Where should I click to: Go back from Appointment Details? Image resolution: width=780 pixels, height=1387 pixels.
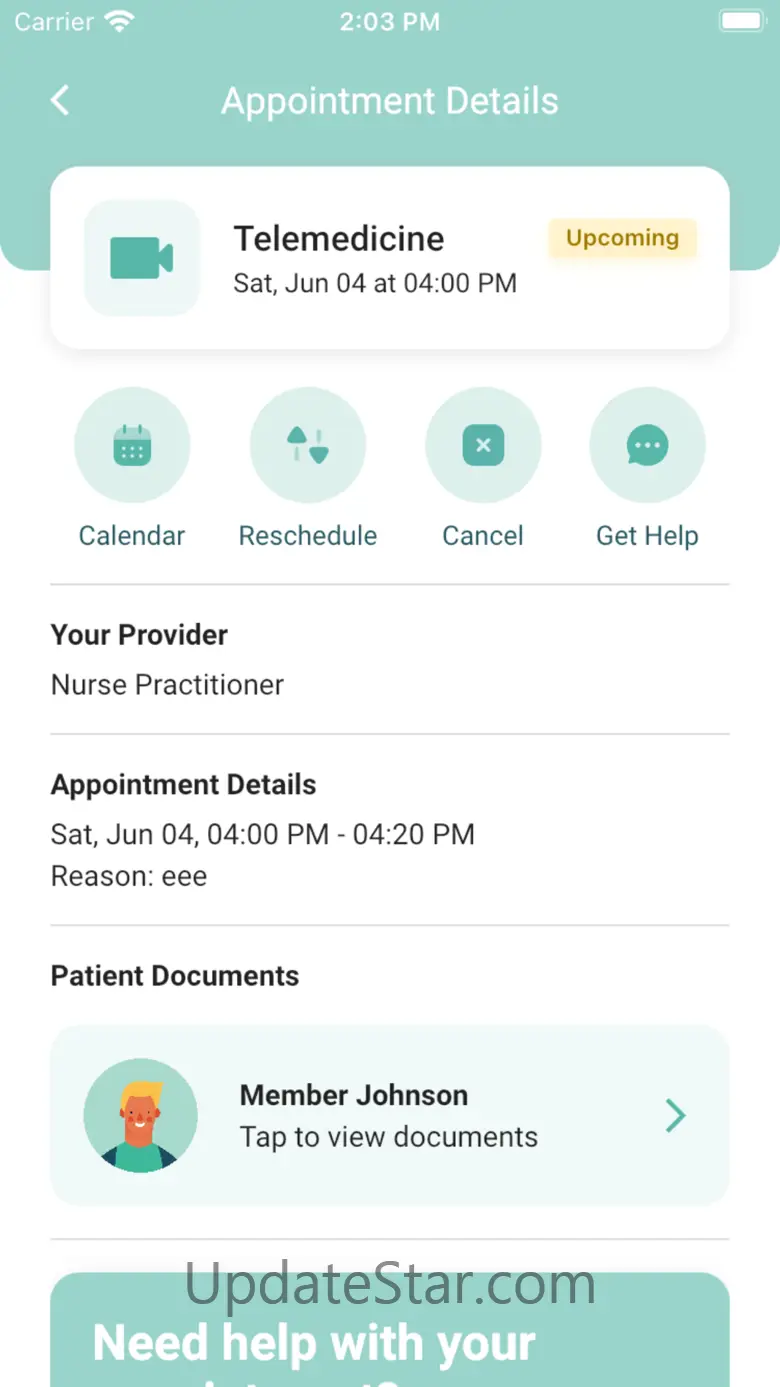pos(61,100)
